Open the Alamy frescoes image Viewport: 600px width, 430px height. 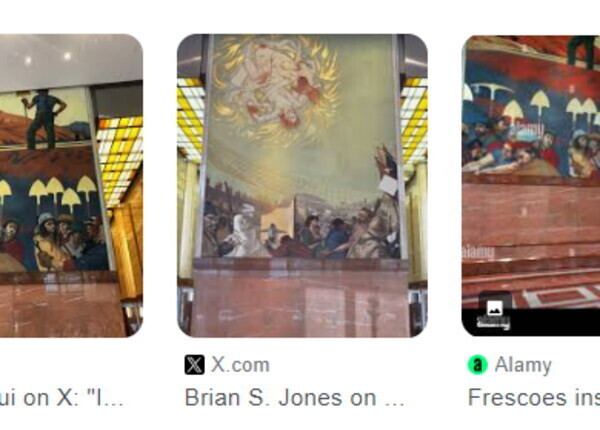[x=531, y=185]
